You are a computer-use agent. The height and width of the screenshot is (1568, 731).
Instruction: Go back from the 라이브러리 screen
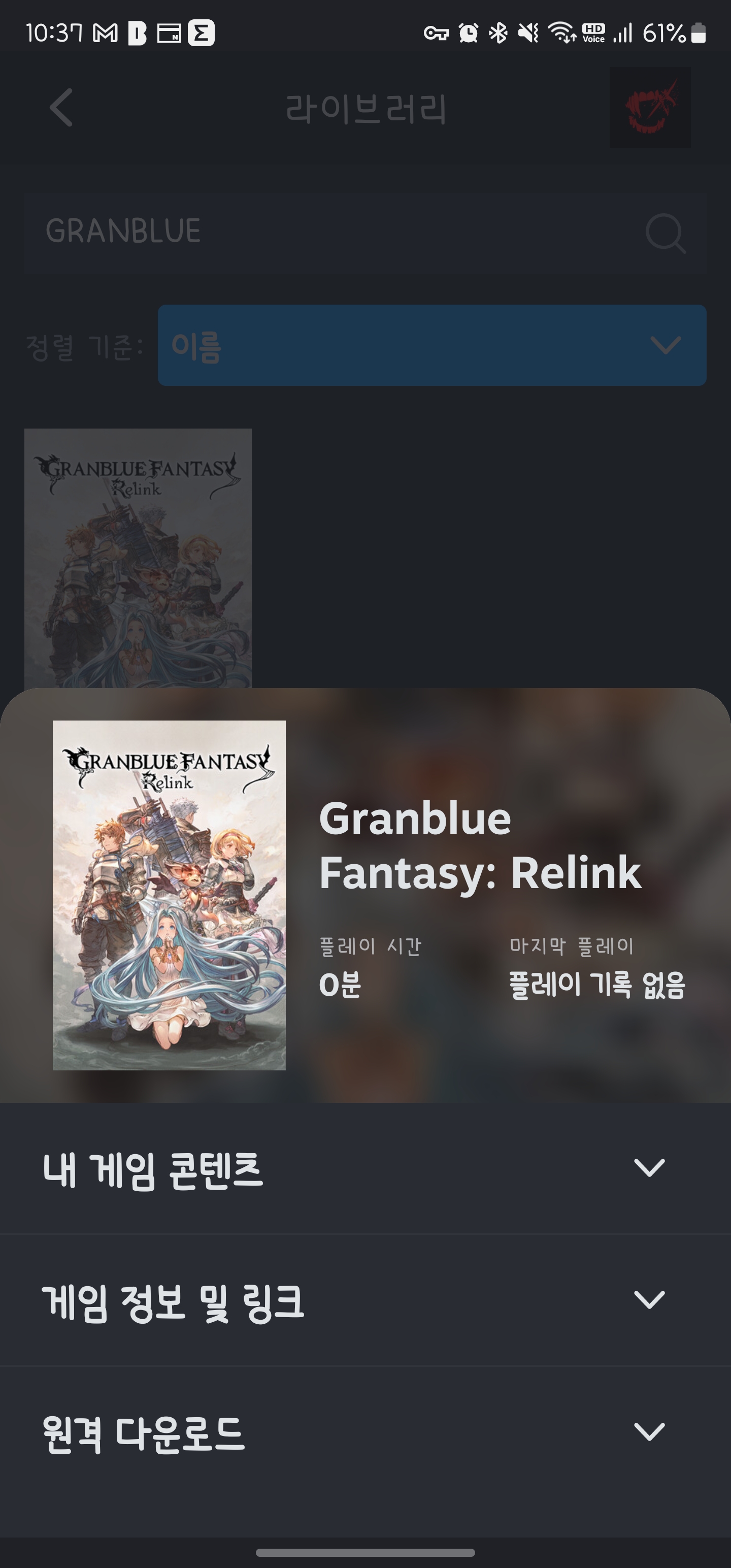[61, 108]
